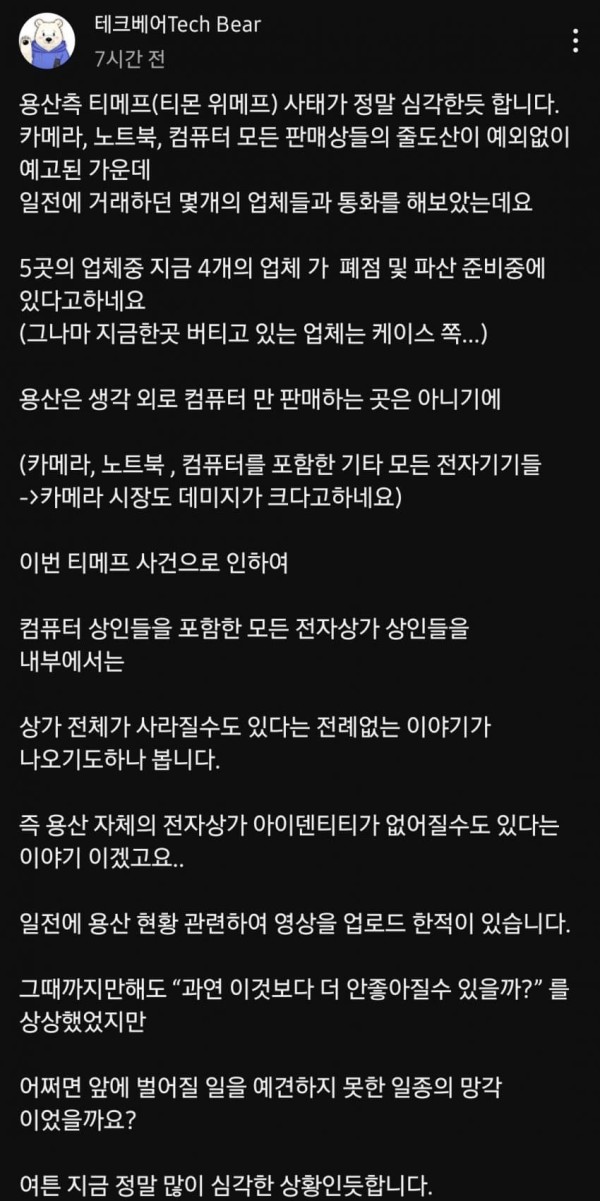Tap the 테크베어Tech Bear channel name

[x=177, y=25]
